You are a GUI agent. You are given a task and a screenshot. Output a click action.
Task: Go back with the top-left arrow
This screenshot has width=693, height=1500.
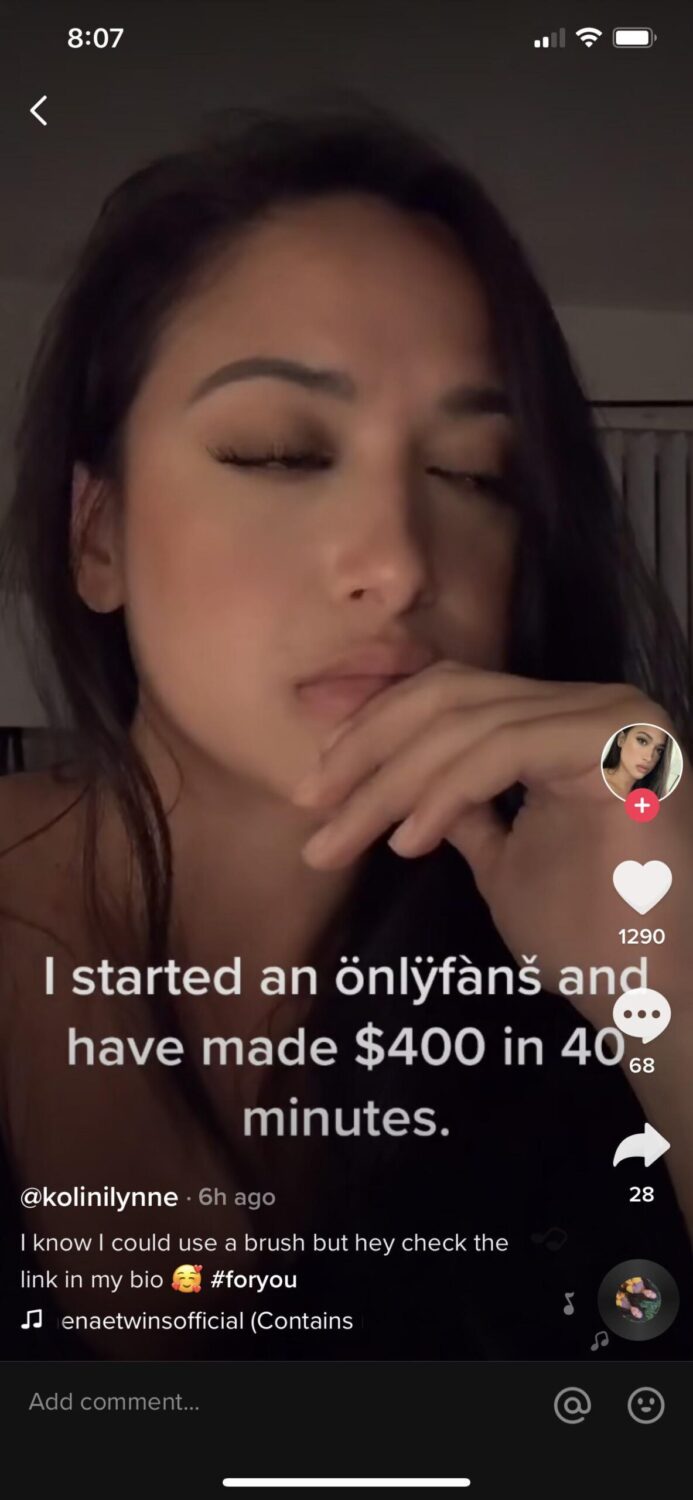39,111
